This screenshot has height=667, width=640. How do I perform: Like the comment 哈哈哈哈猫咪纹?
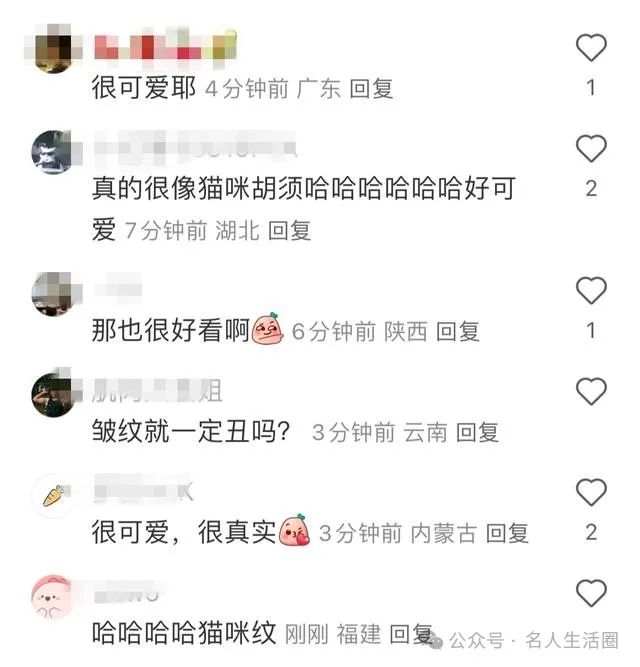pyautogui.click(x=591, y=593)
